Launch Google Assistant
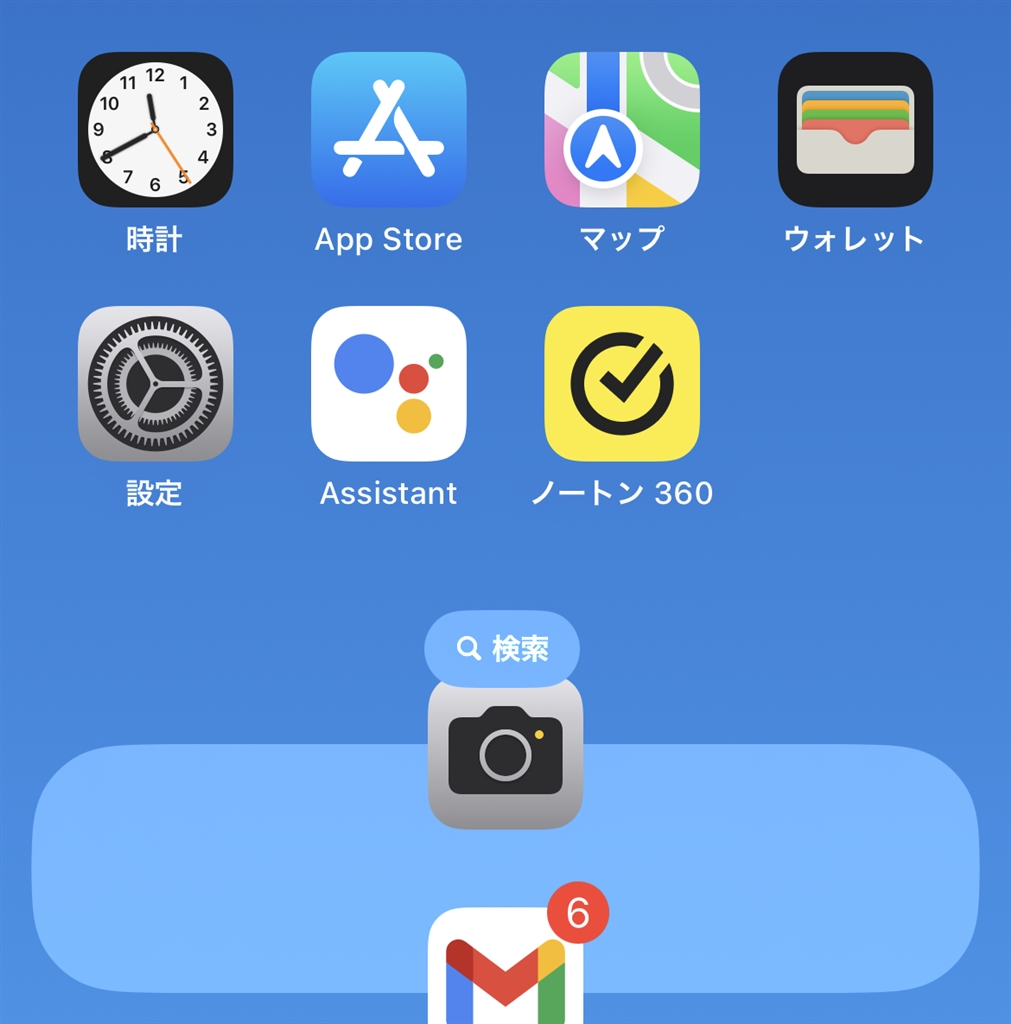1011x1024 pixels. coord(388,384)
